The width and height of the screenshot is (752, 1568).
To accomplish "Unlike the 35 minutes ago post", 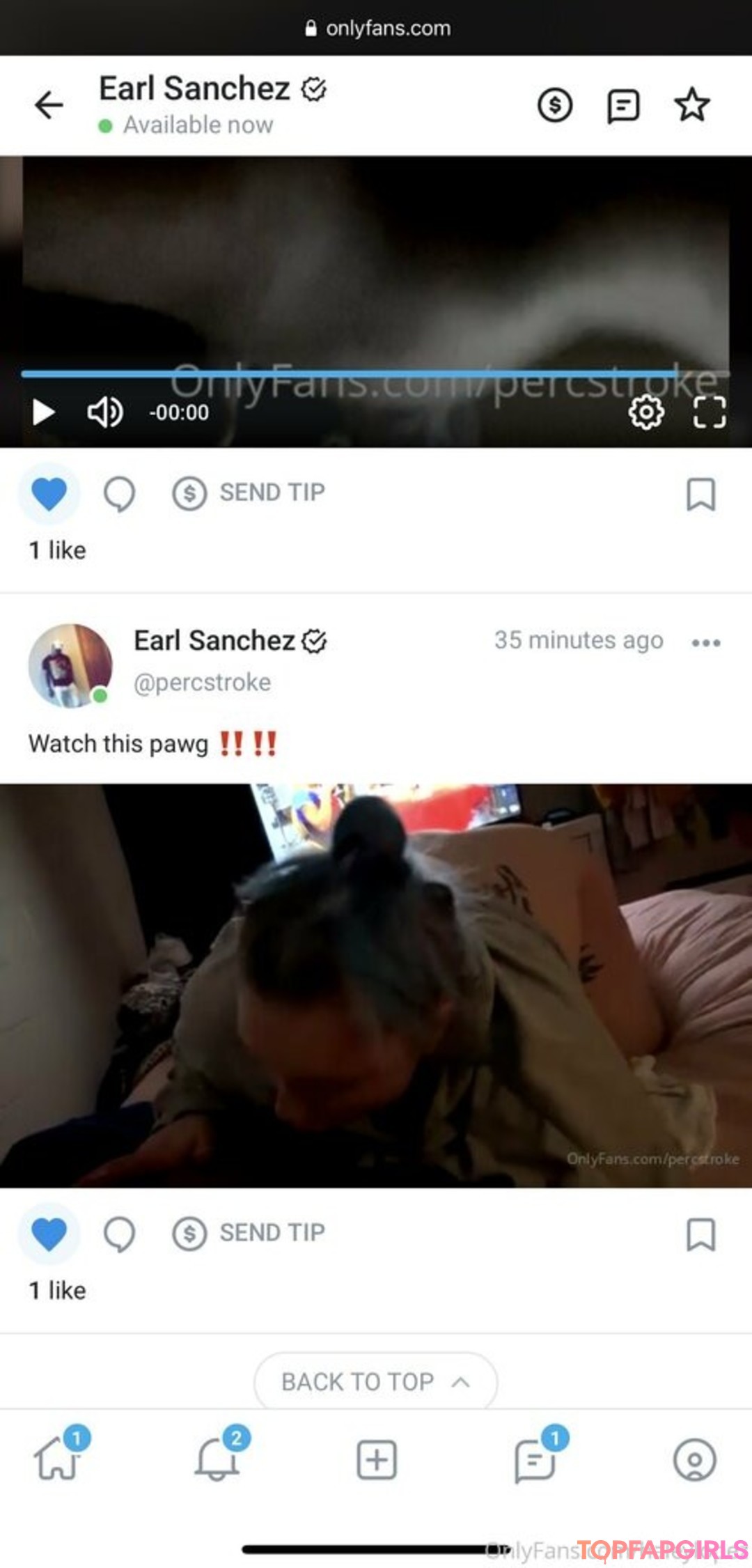I will pyautogui.click(x=49, y=1233).
